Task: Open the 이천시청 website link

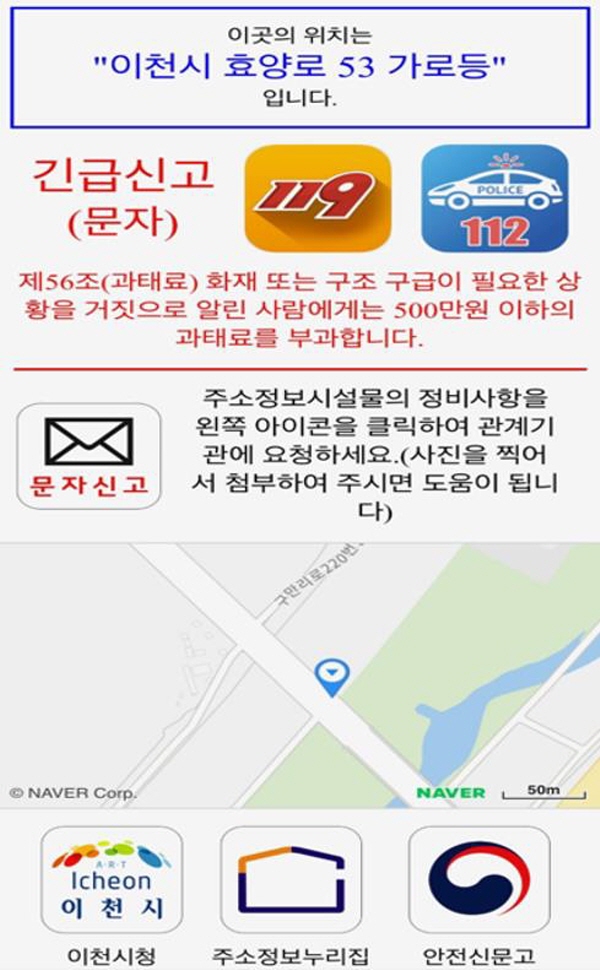Action: click(111, 879)
